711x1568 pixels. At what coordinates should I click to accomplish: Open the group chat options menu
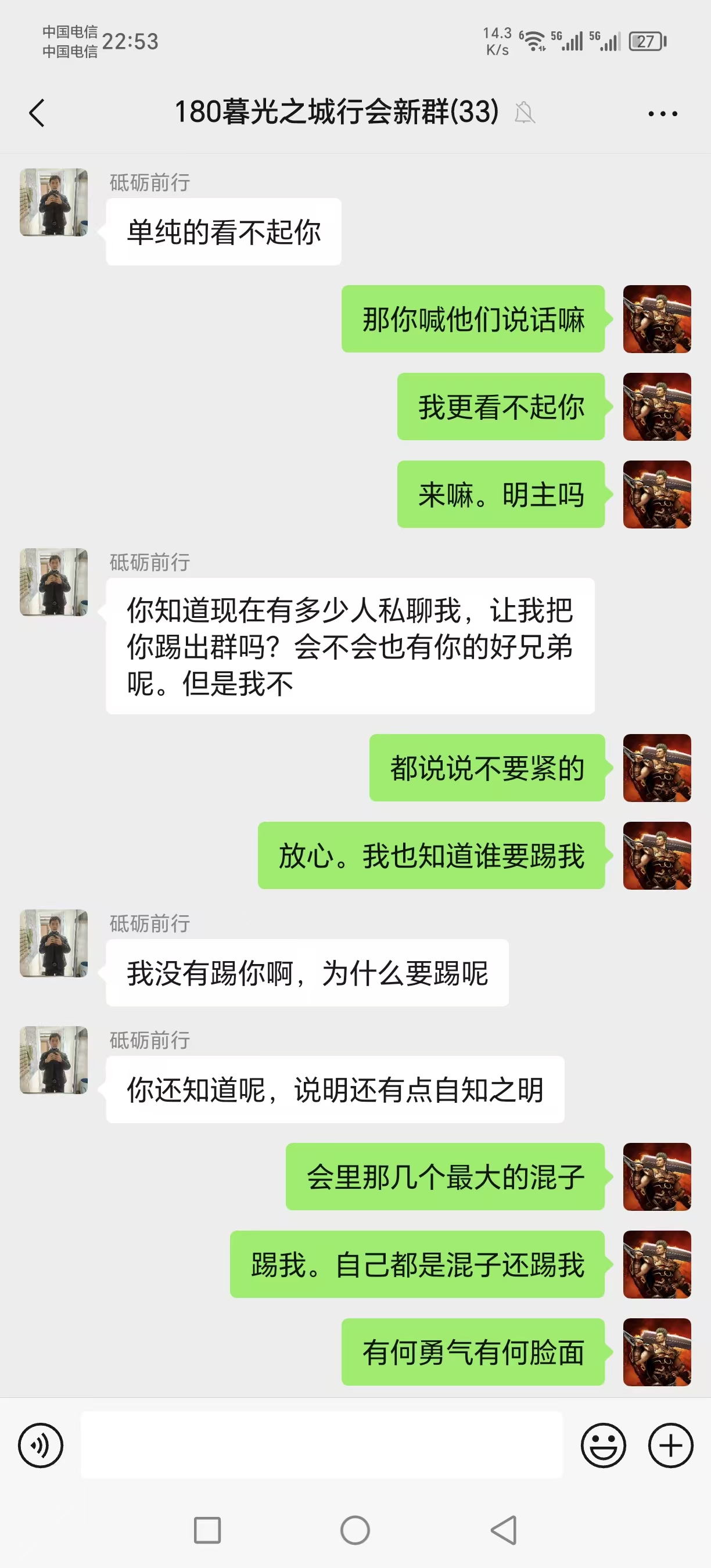(x=662, y=113)
